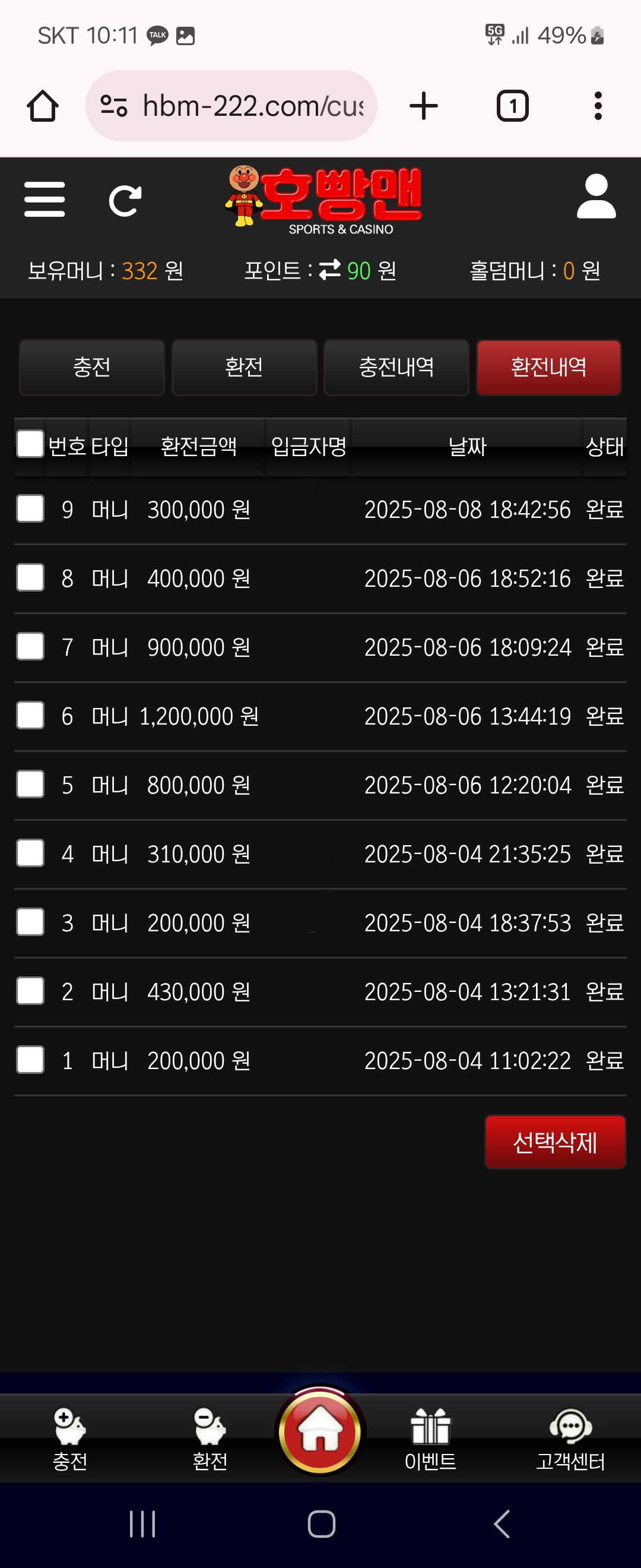Image resolution: width=641 pixels, height=1568 pixels.
Task: Check the select-all checkbox in table header
Action: [30, 444]
